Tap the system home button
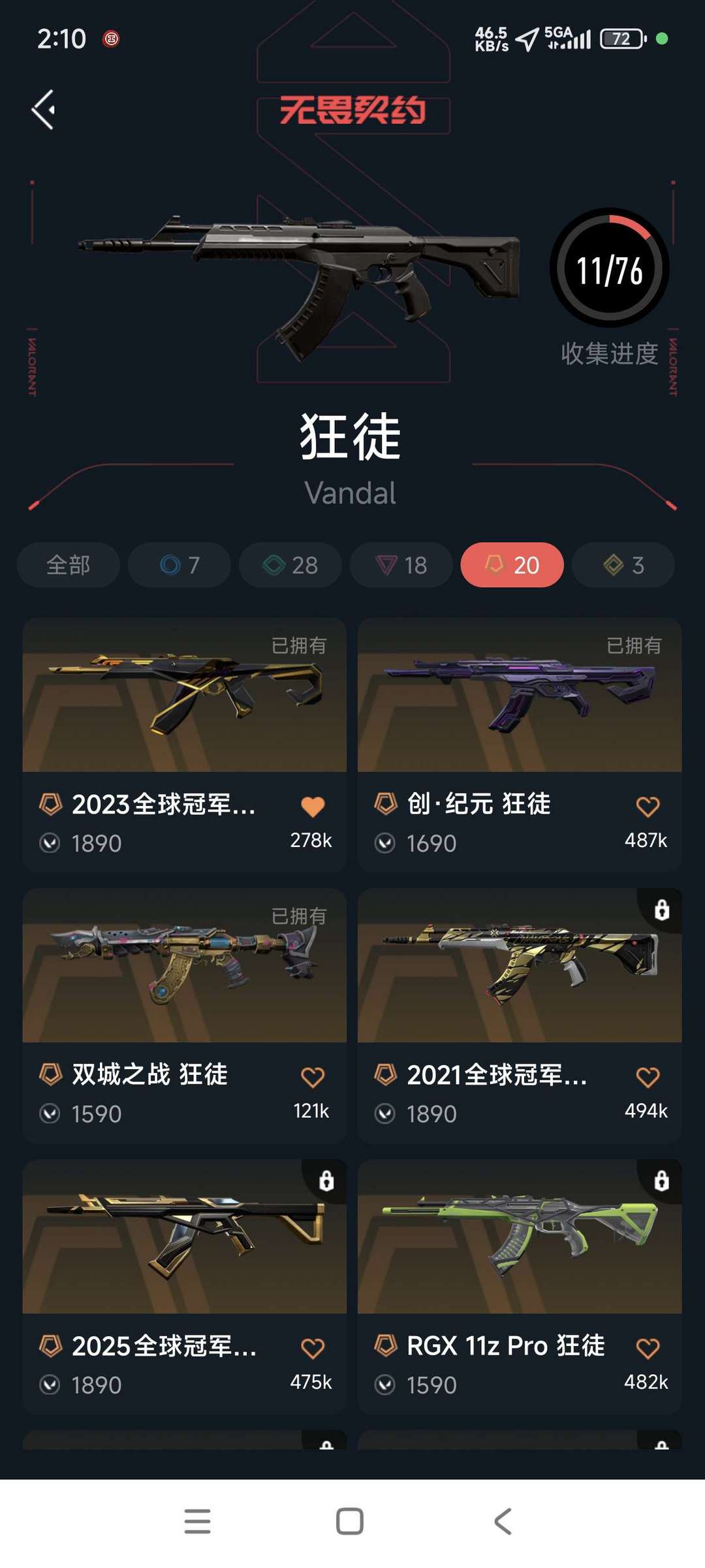705x1568 pixels. (x=350, y=1521)
